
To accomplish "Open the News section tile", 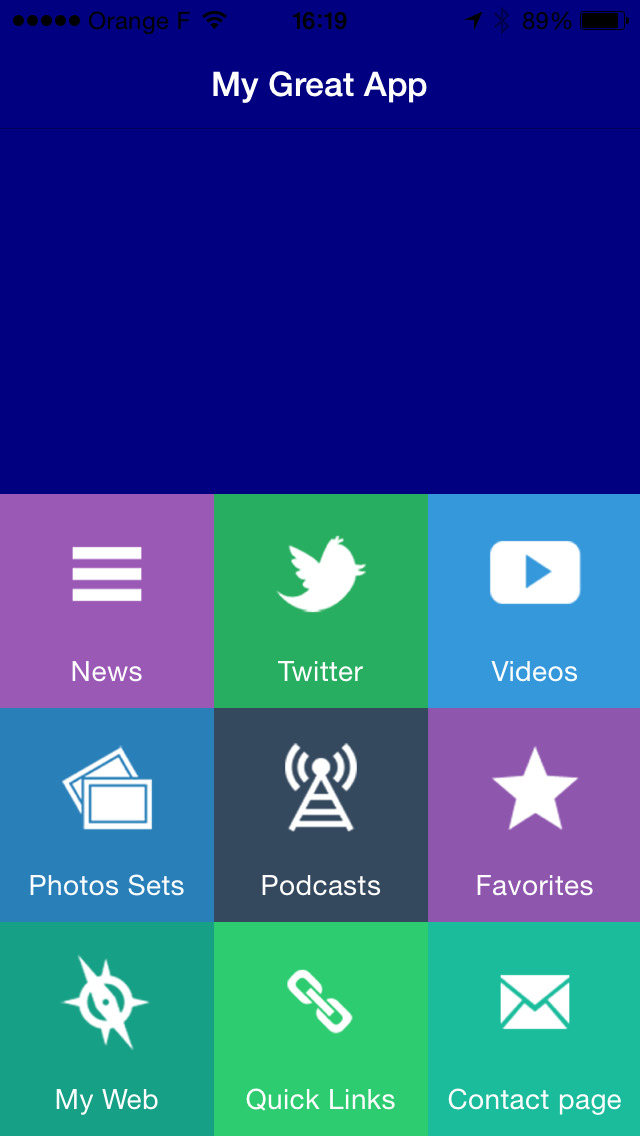I will 107,601.
